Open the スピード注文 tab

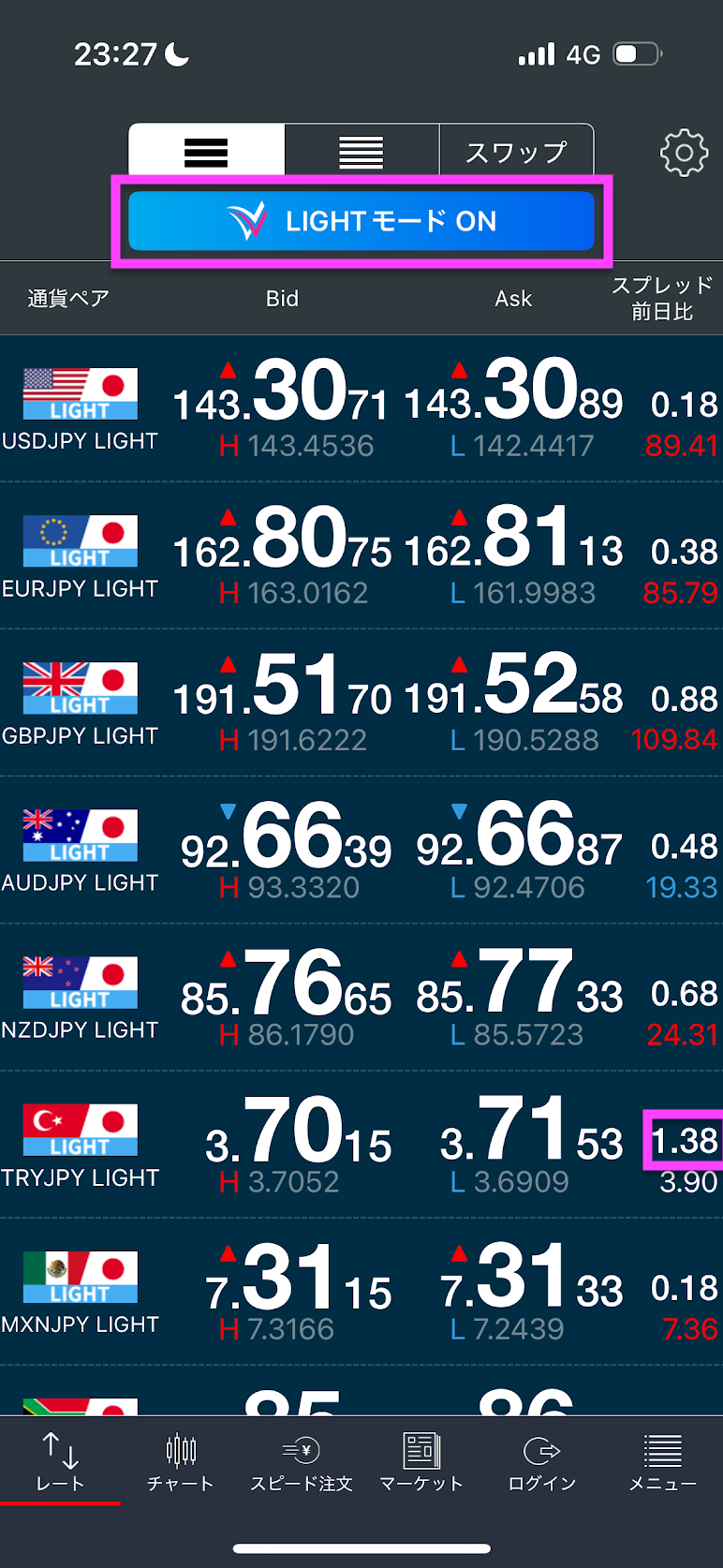coord(302,1462)
